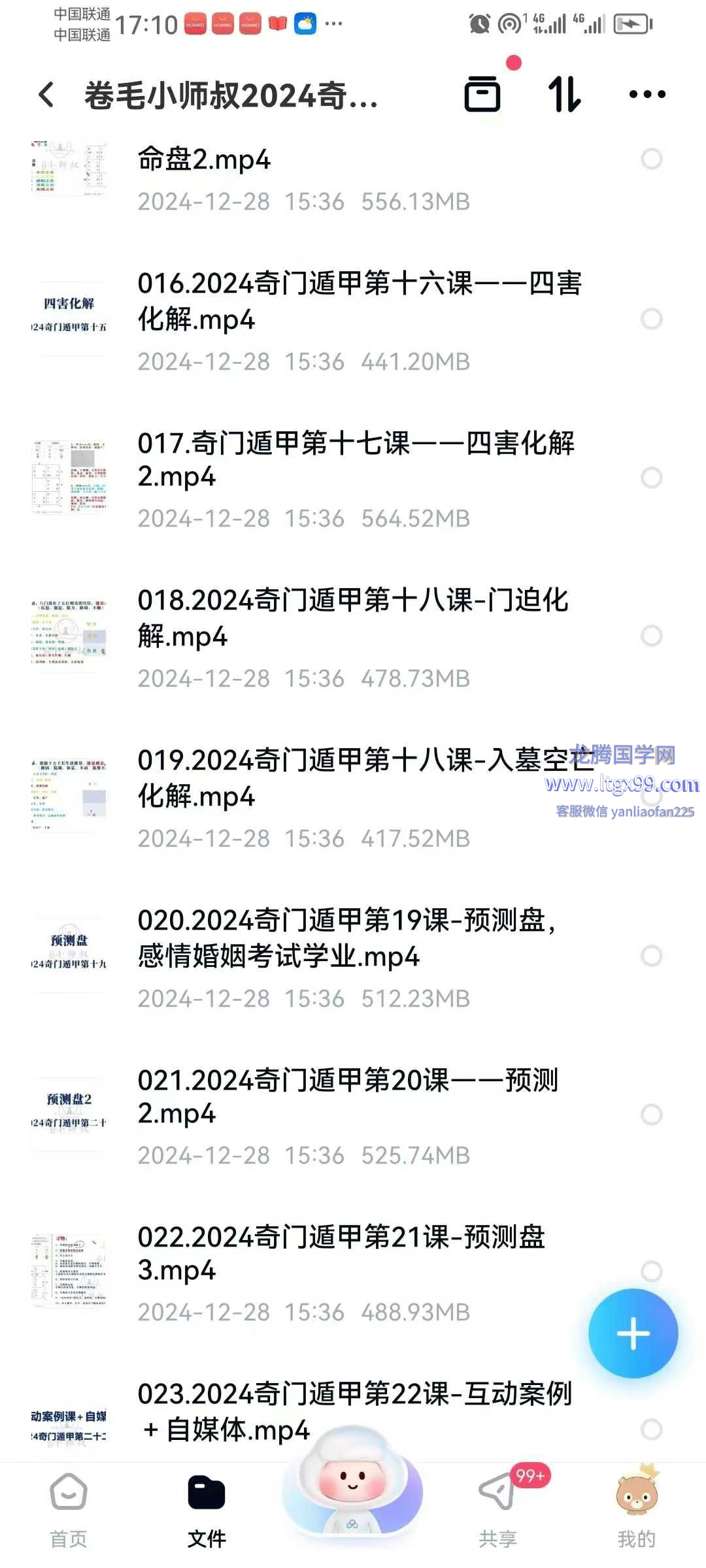Select the 021 第20课 file circle

(x=651, y=1115)
